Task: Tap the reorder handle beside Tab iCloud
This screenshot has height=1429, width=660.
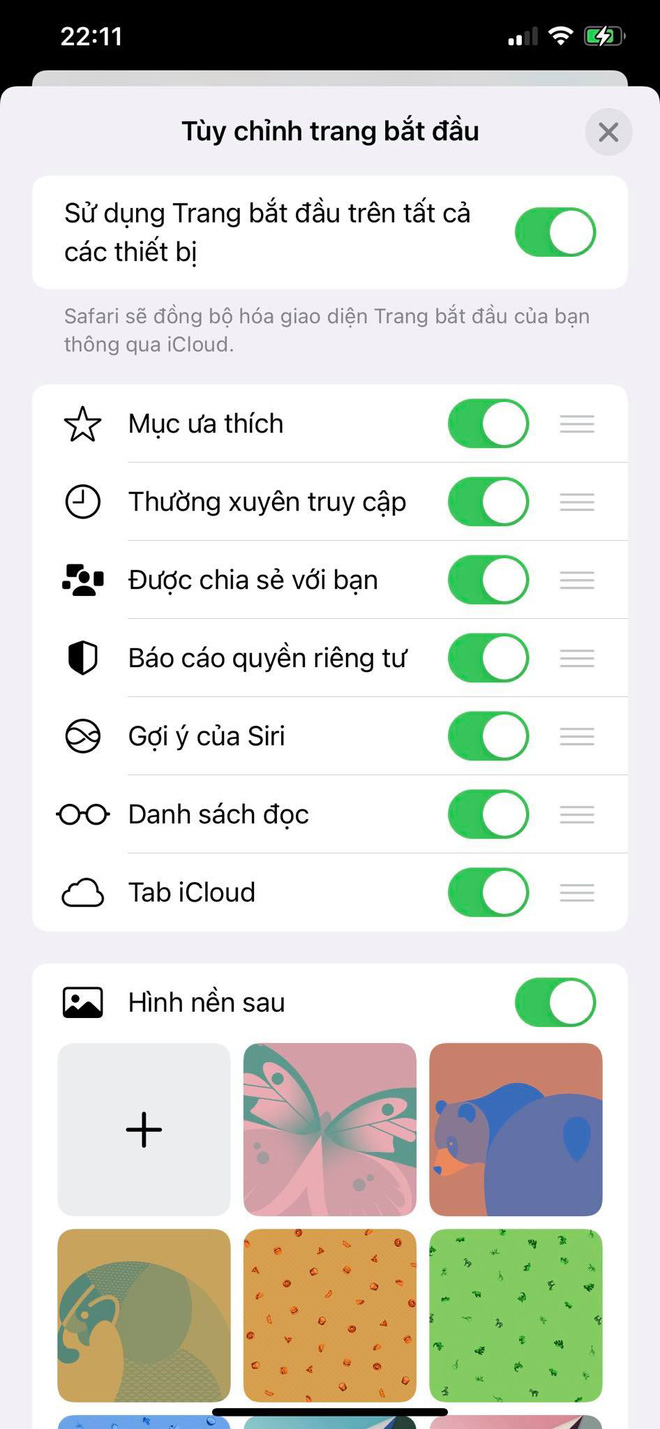Action: (577, 892)
